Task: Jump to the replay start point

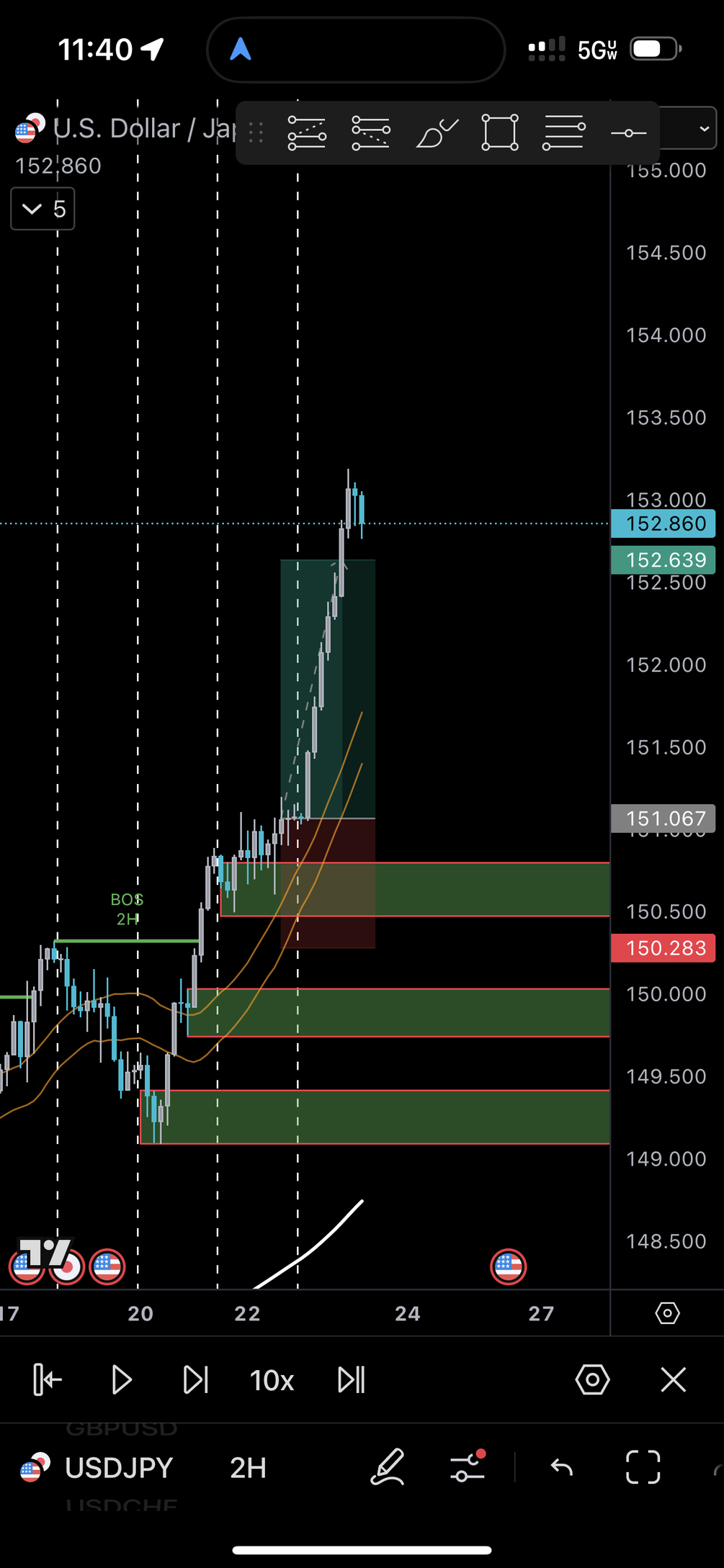Action: (x=48, y=1380)
